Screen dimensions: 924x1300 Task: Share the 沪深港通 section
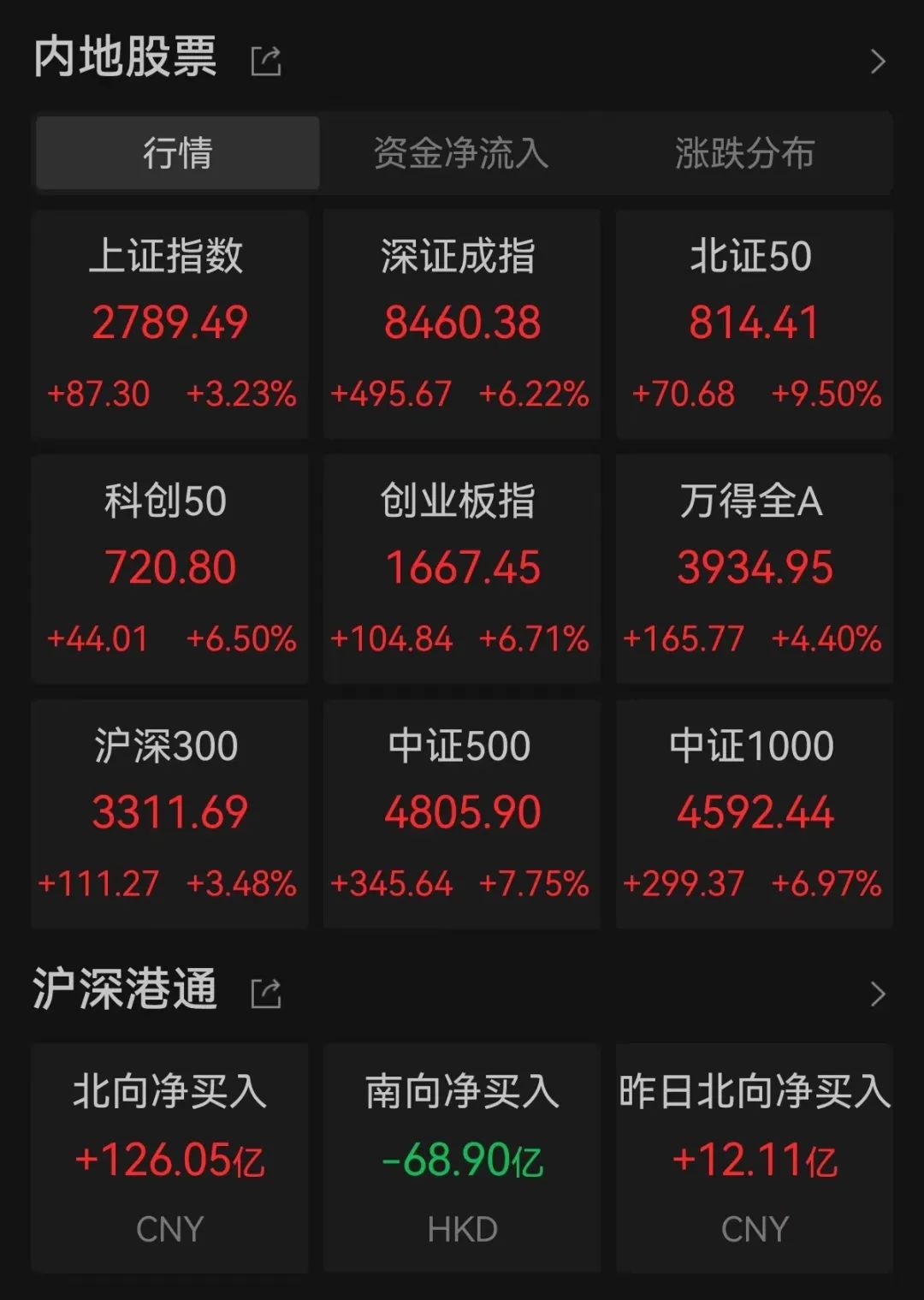point(266,994)
